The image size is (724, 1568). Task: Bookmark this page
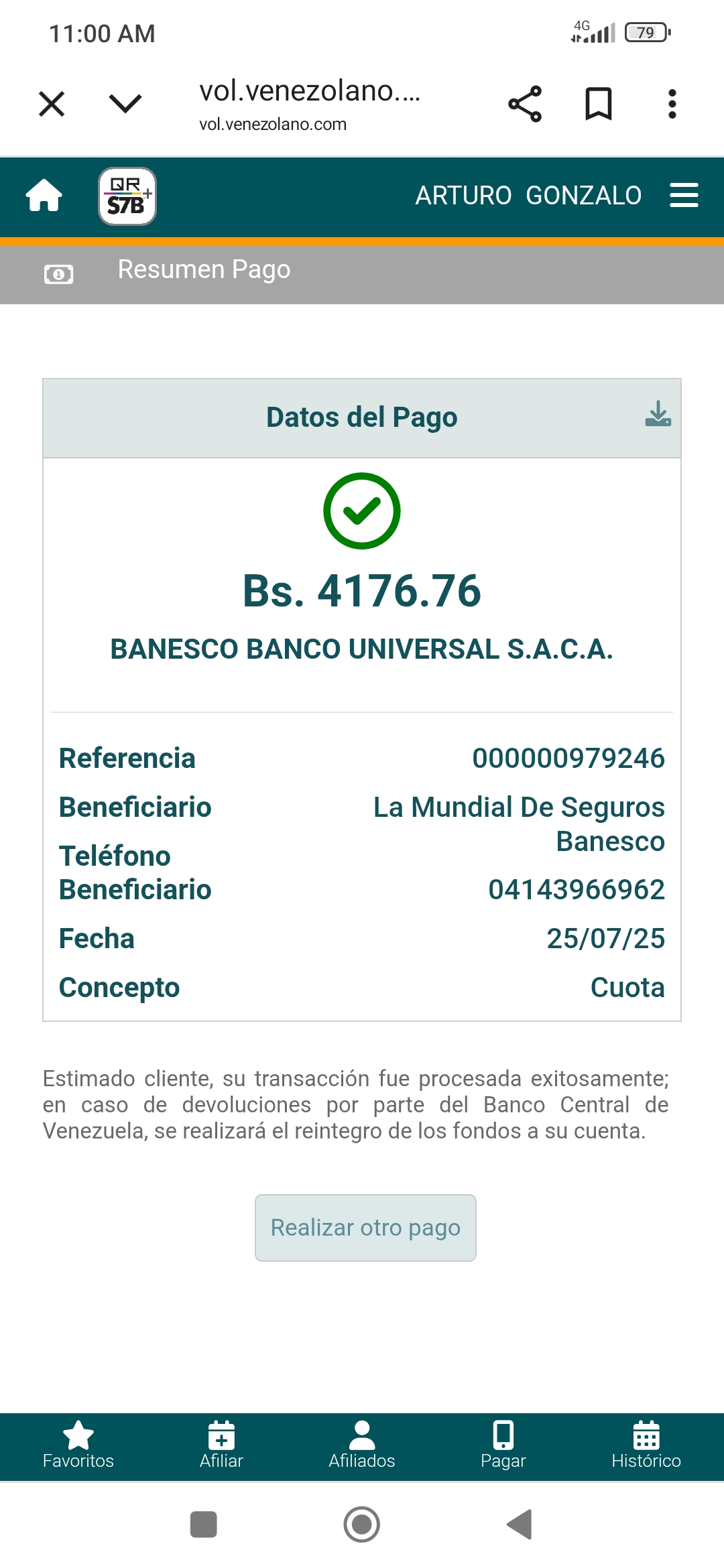click(x=598, y=104)
